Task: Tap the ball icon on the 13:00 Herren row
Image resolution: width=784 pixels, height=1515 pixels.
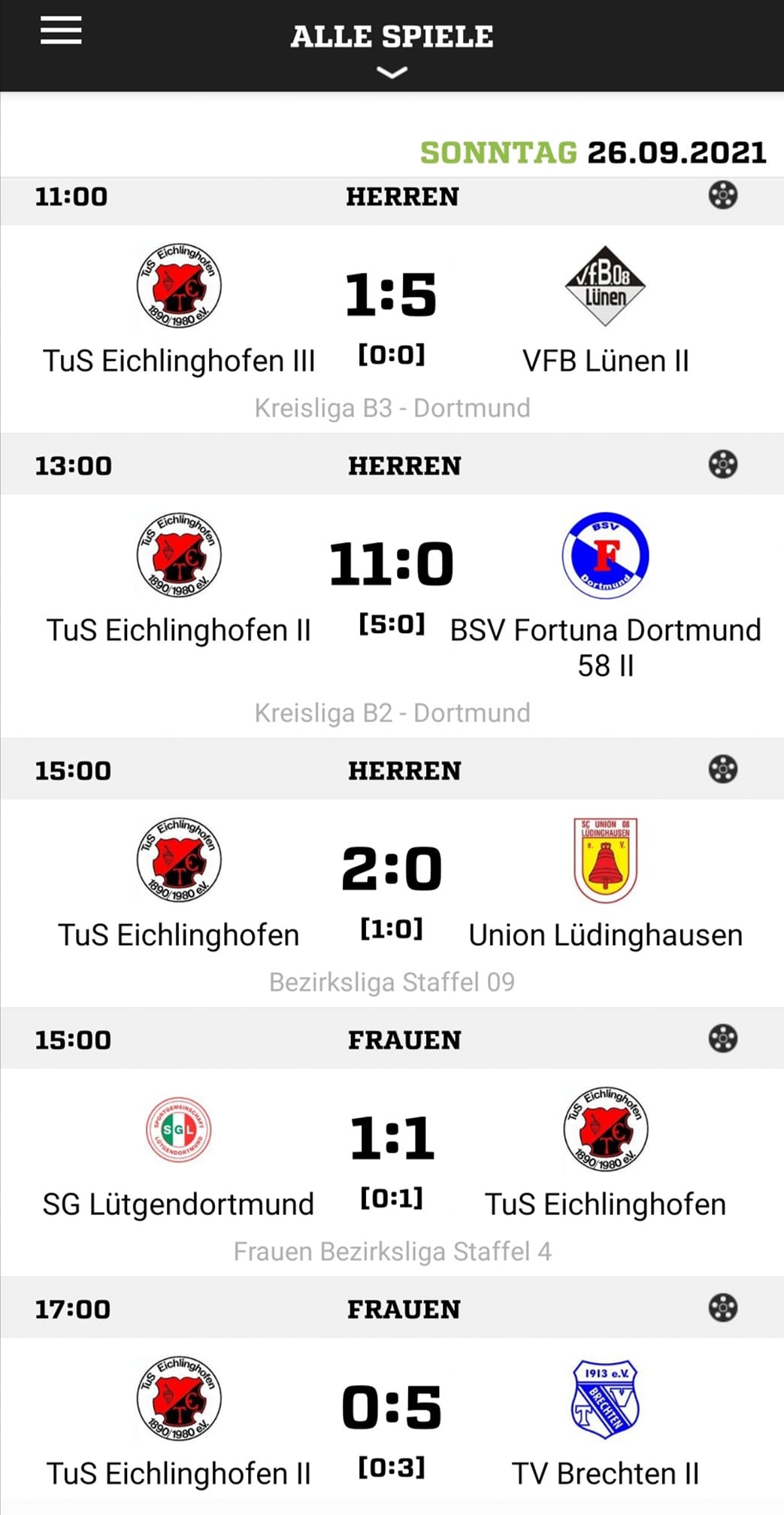Action: pyautogui.click(x=722, y=465)
